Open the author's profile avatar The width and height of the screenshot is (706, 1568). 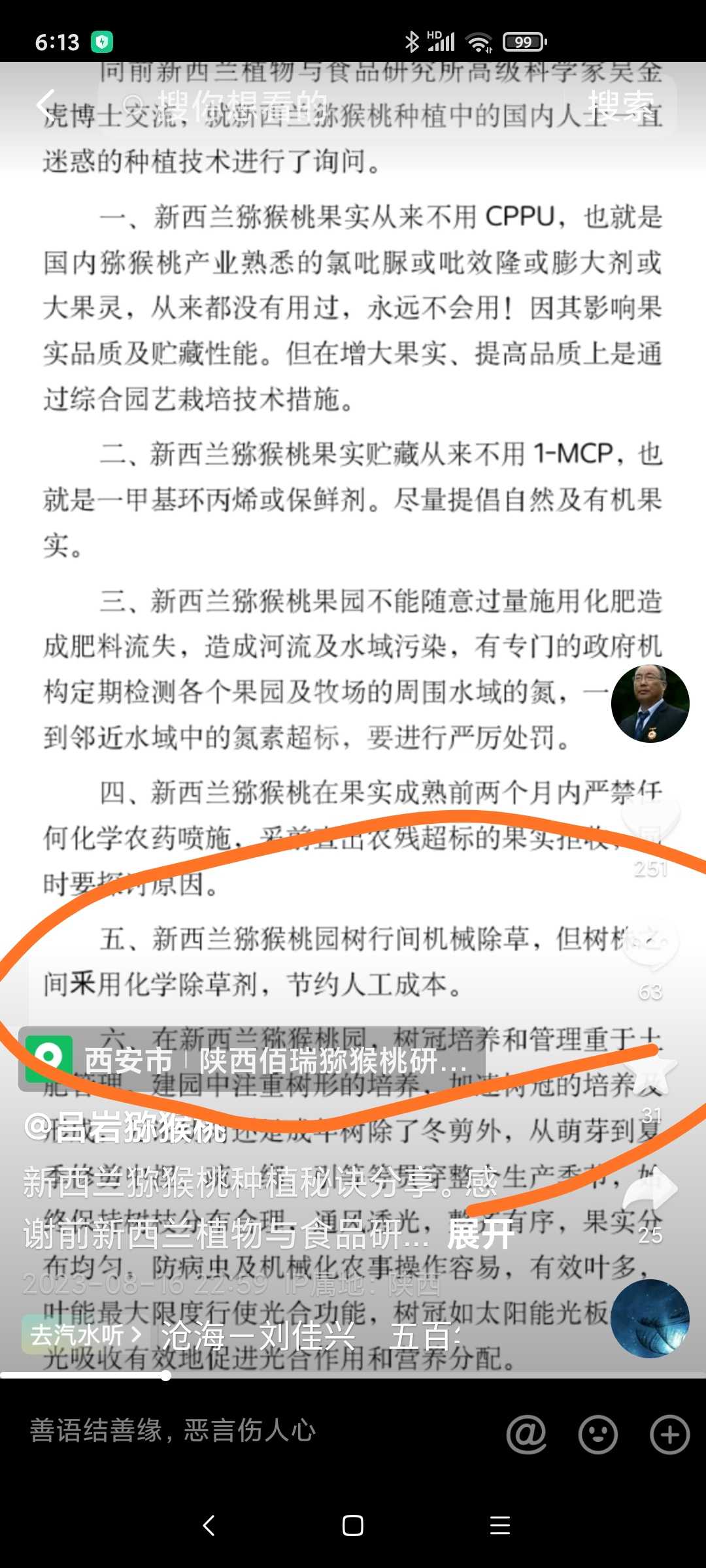tap(650, 704)
